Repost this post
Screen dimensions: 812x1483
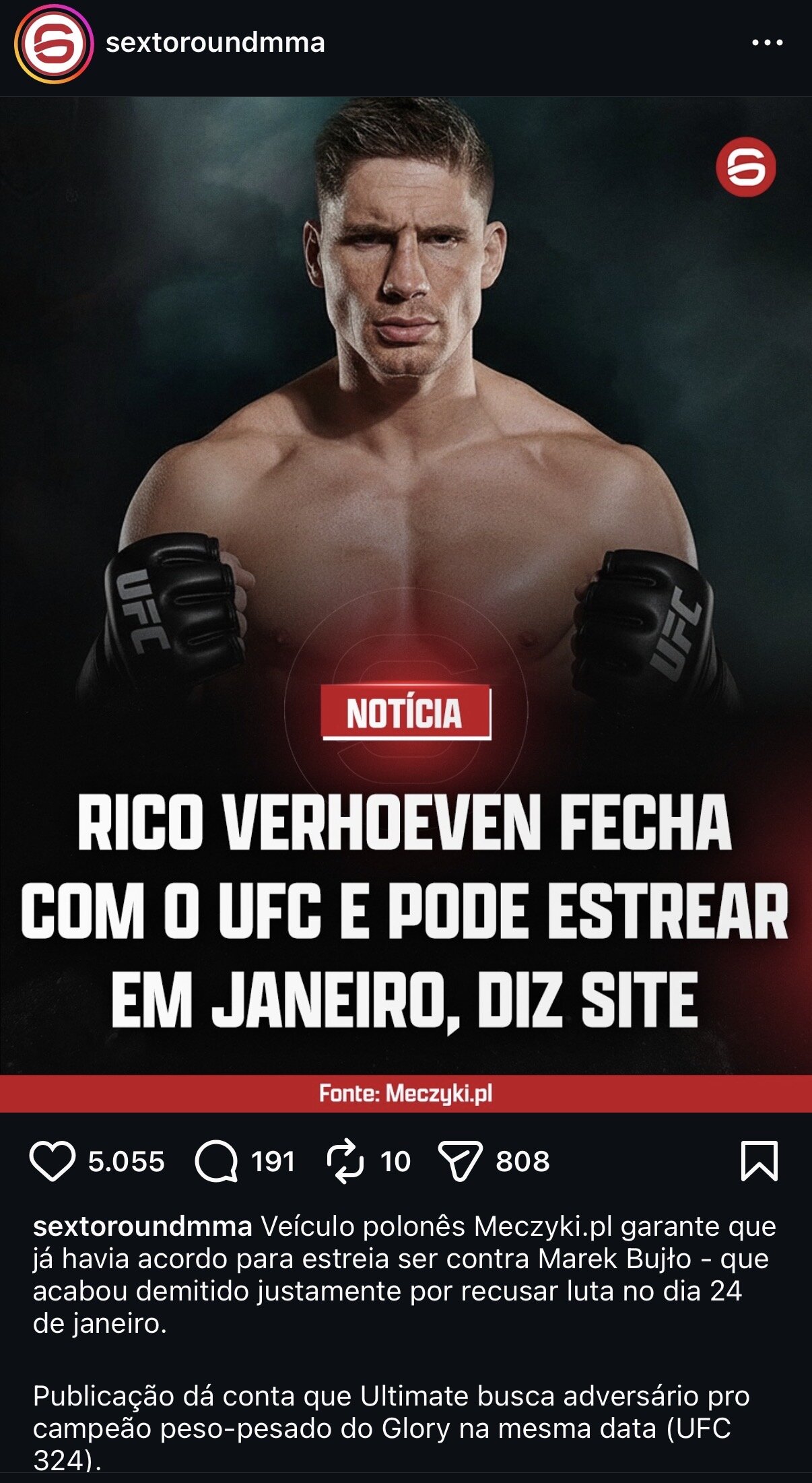tap(345, 1161)
